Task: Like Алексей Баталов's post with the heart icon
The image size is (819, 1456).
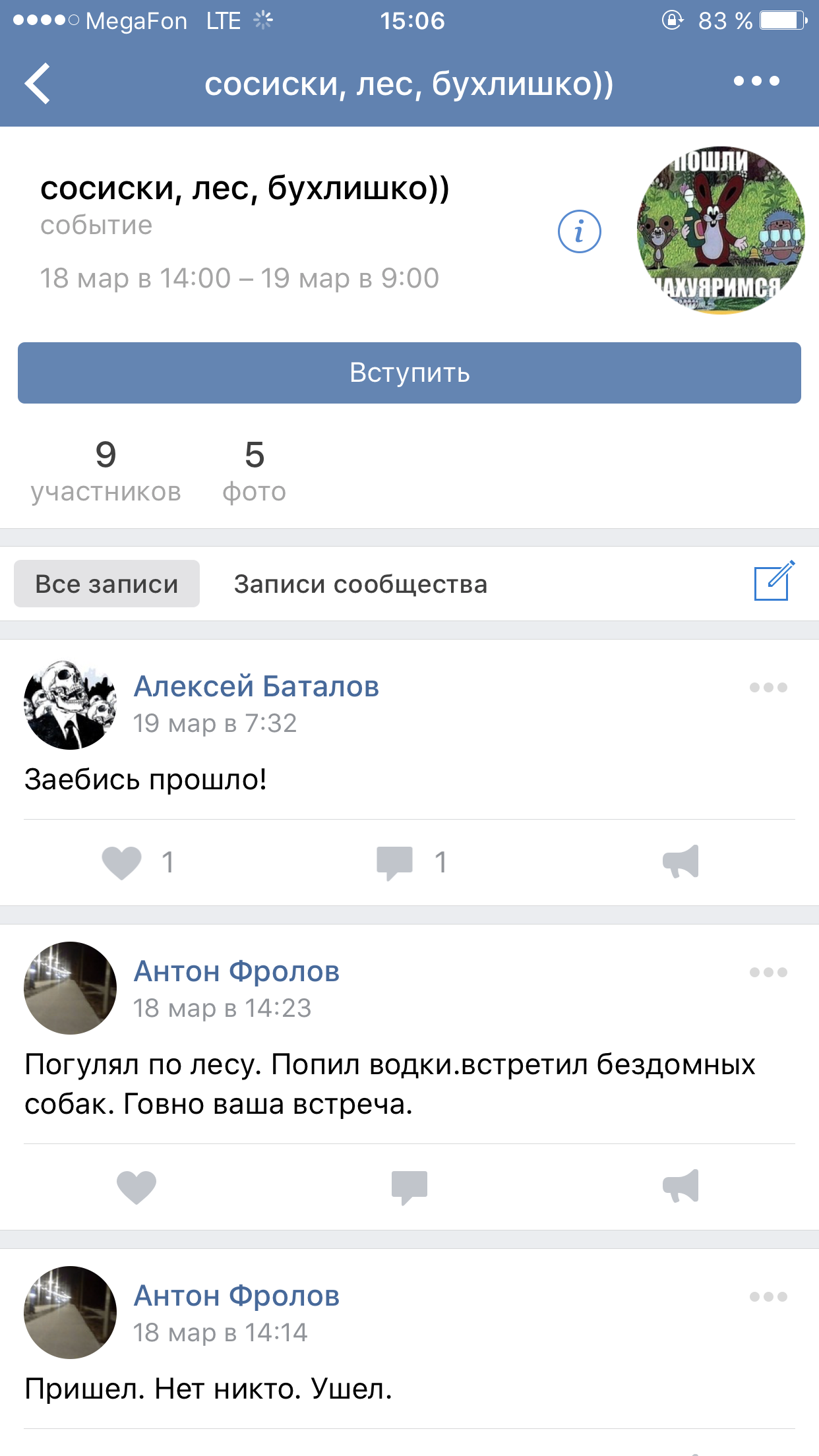Action: [121, 862]
